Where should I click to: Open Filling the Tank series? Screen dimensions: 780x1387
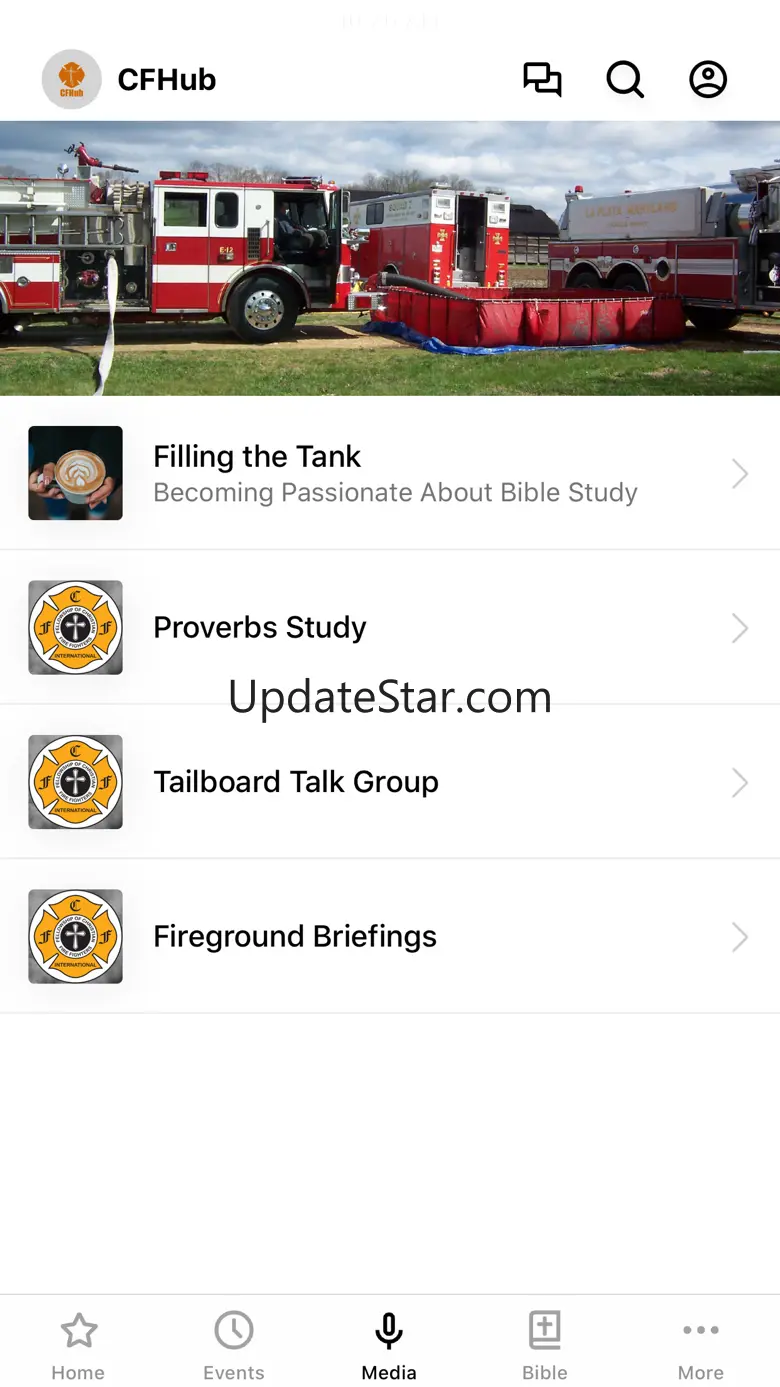390,473
